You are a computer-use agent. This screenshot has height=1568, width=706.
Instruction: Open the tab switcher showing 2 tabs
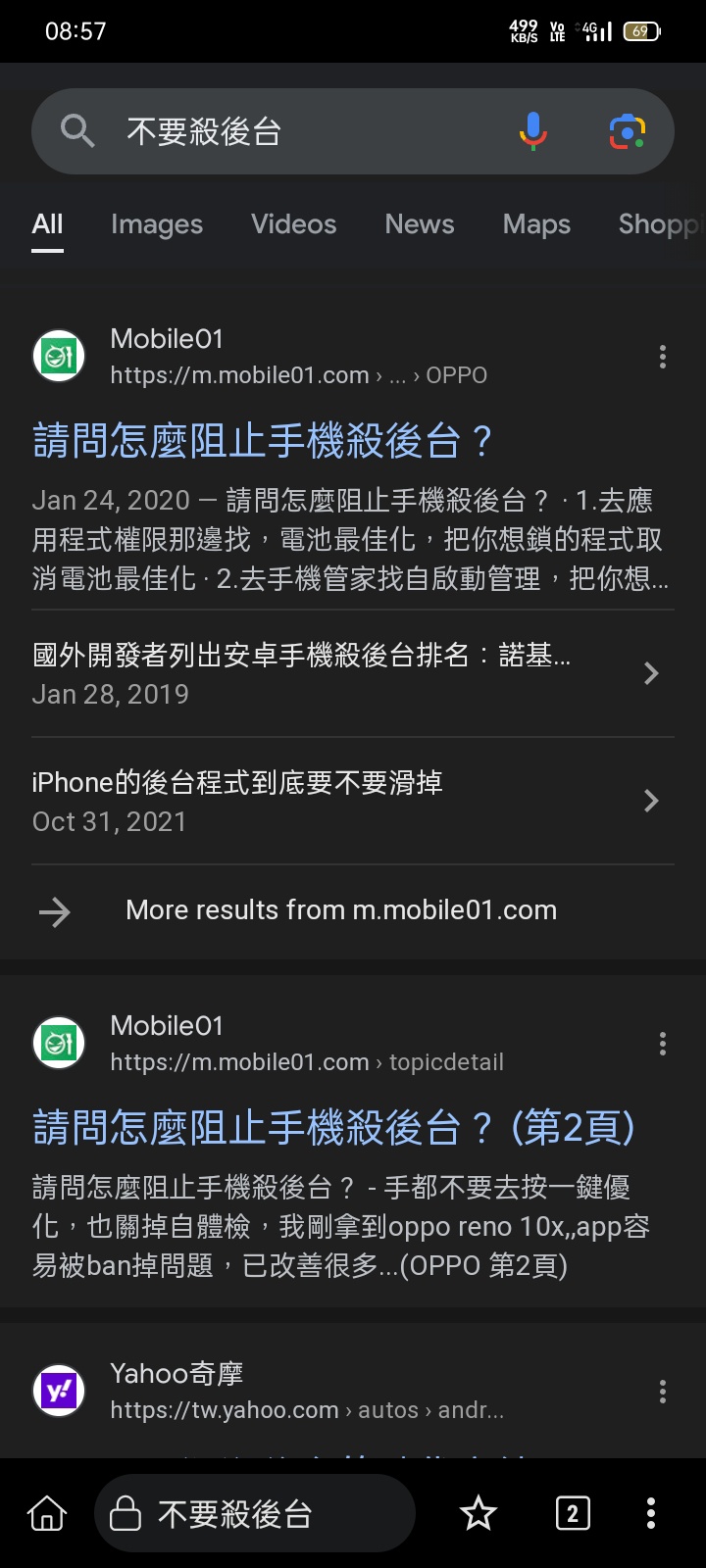point(573,1514)
